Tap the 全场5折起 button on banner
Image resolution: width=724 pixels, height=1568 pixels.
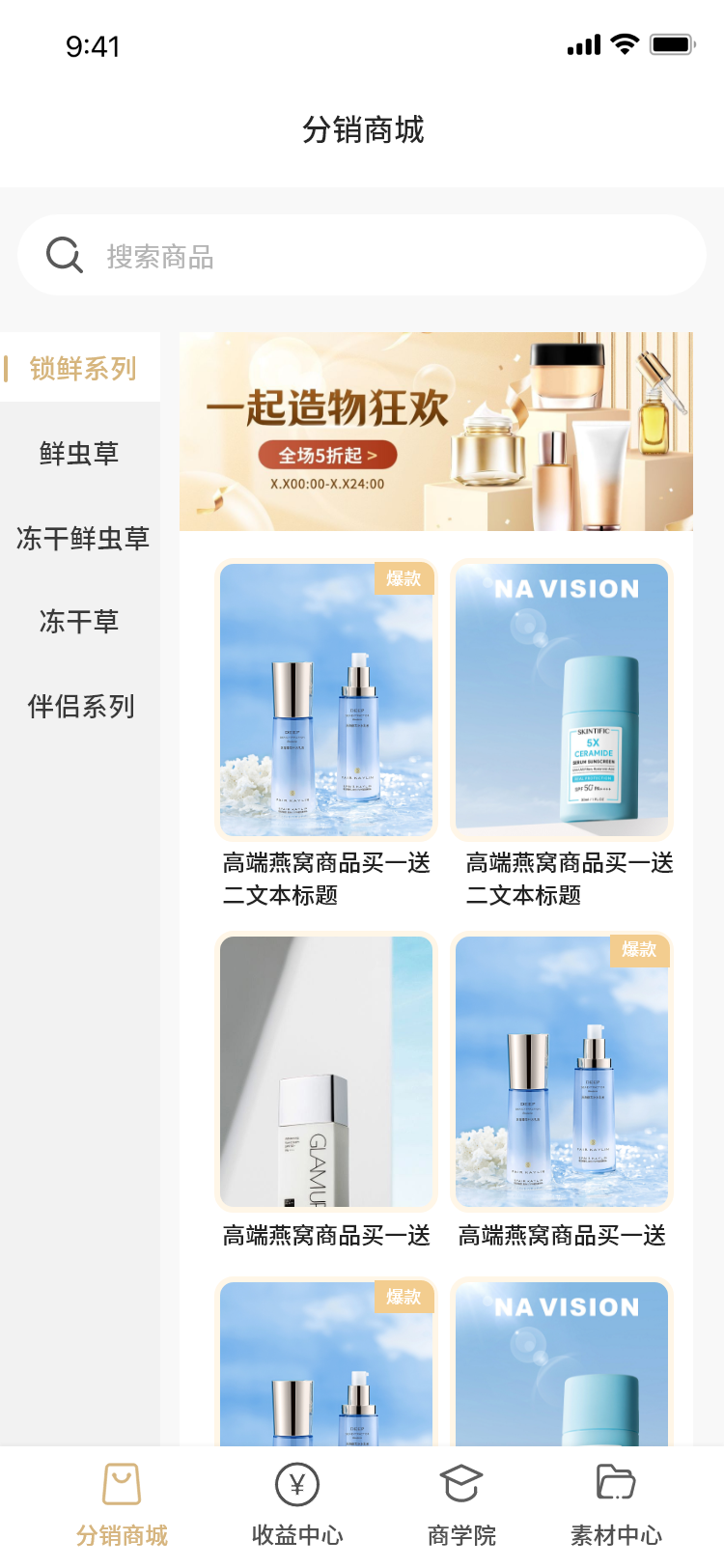[x=326, y=456]
